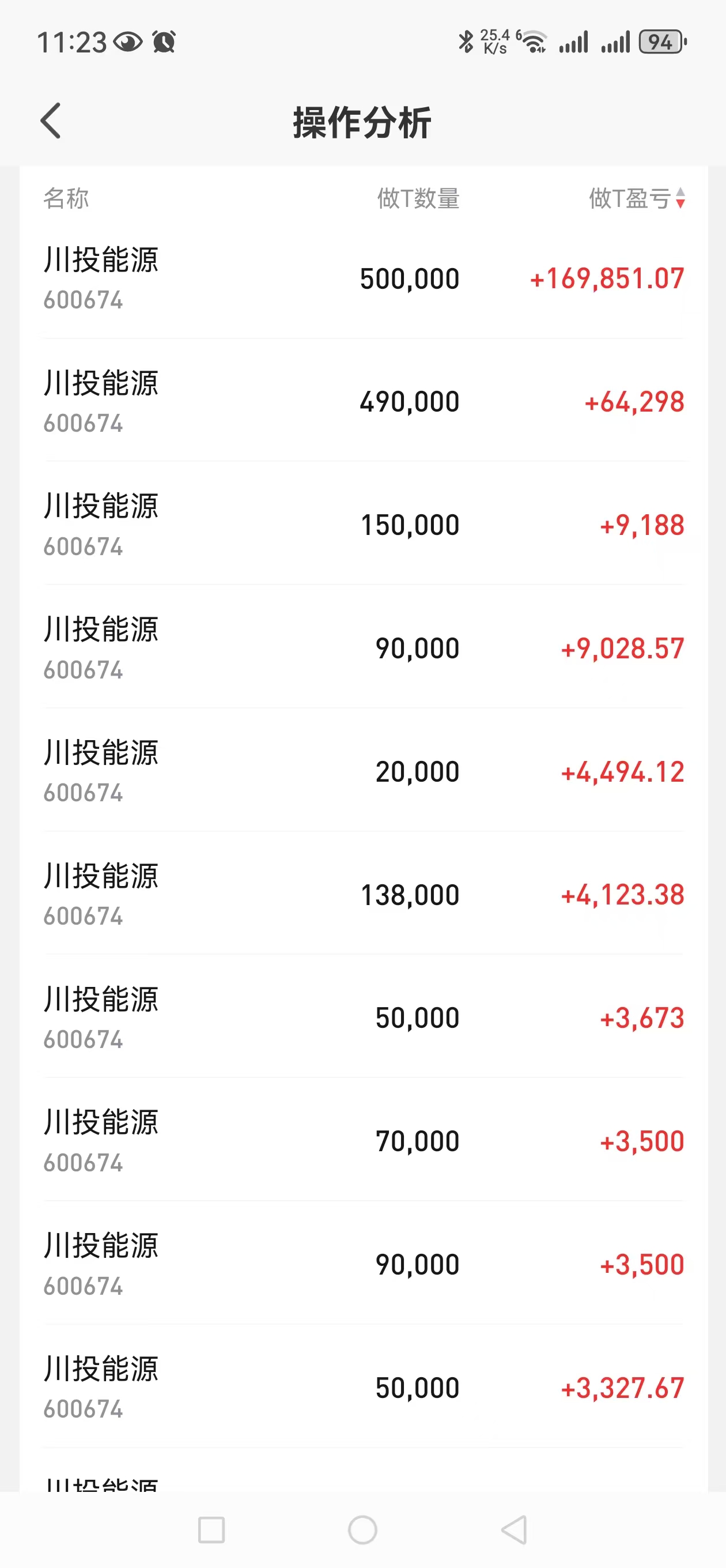Open 川投能源 row with +9,188 profit
The image size is (726, 1568).
pos(364,525)
